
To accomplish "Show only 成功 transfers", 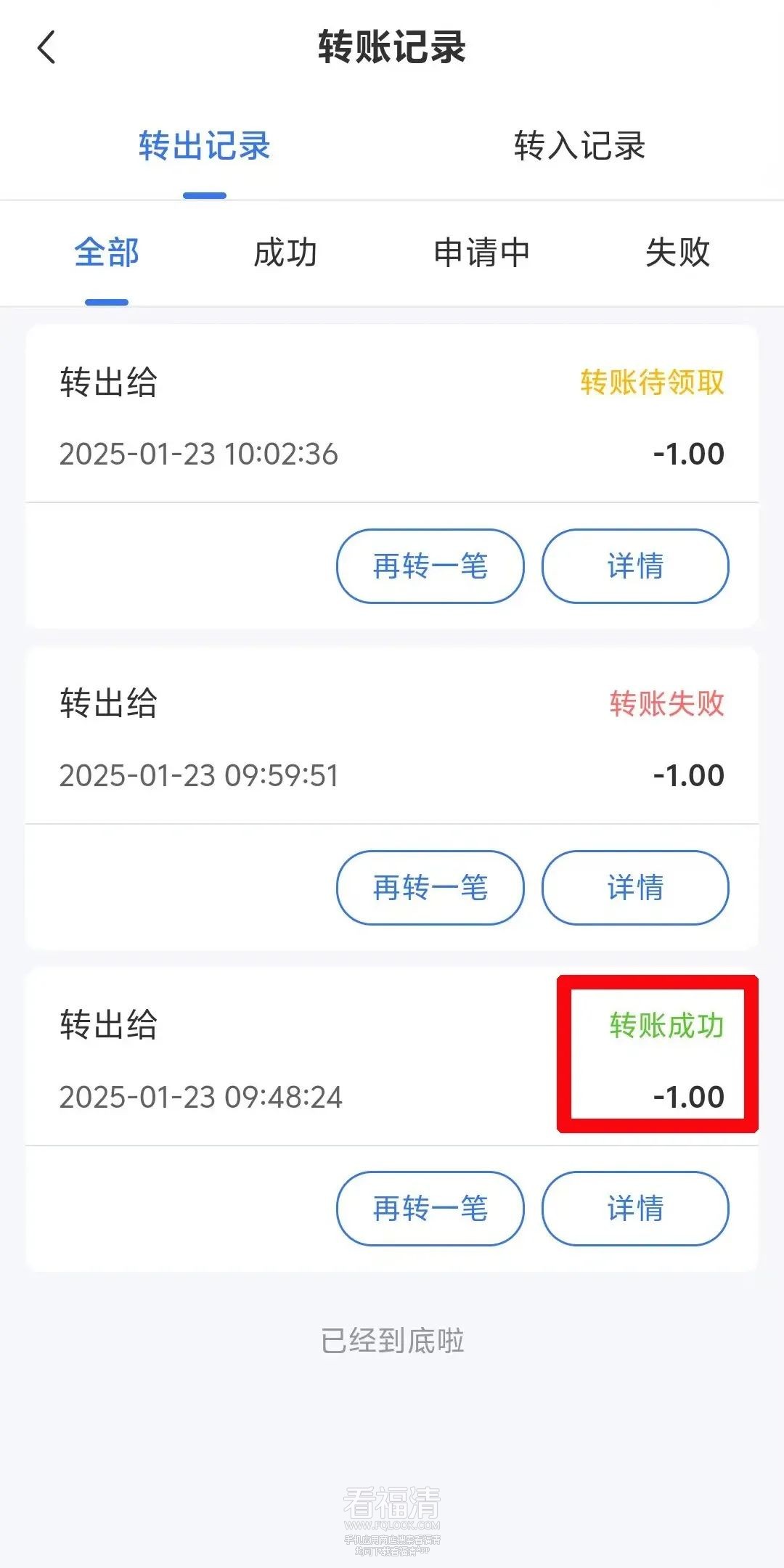I will click(x=285, y=253).
